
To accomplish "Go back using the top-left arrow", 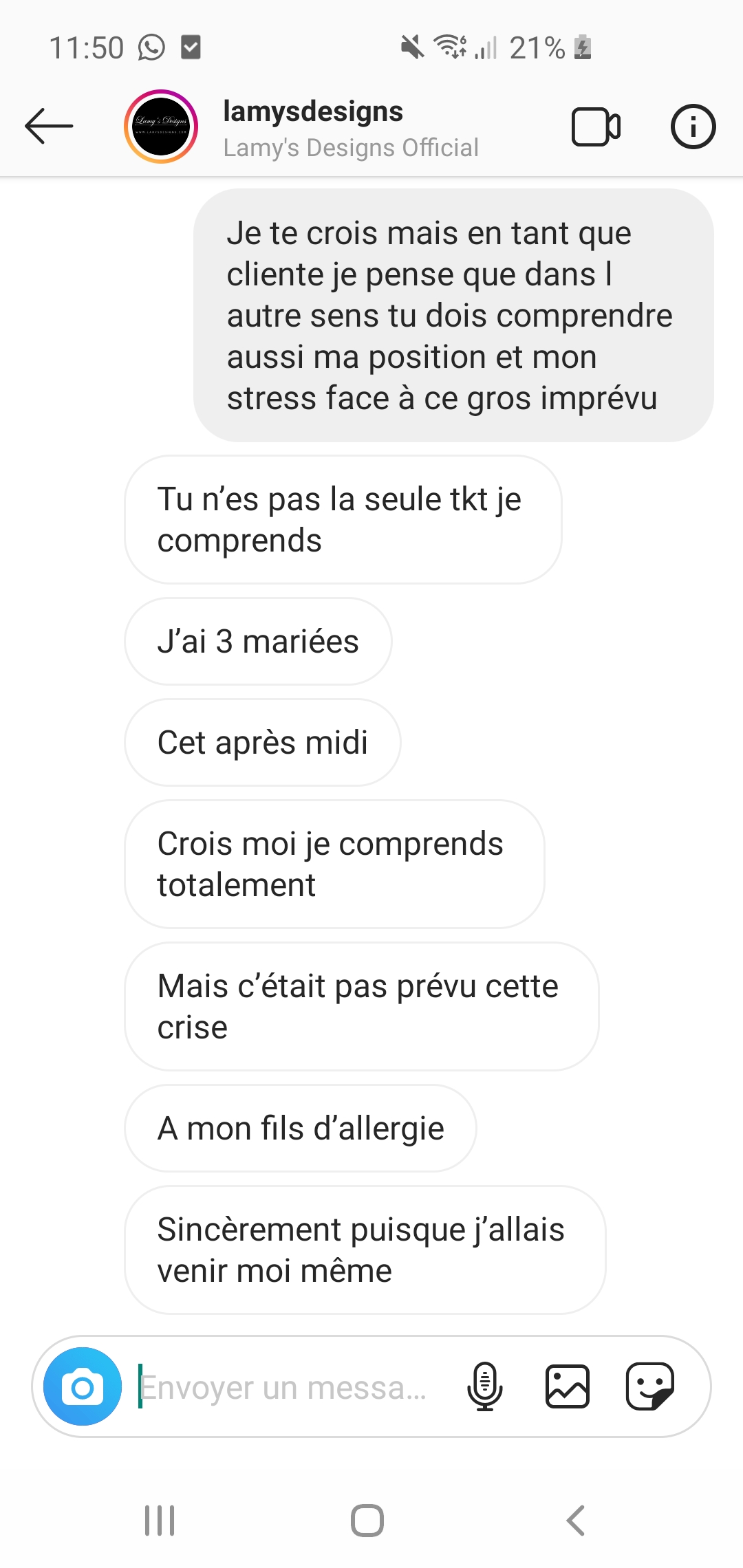I will 49,126.
